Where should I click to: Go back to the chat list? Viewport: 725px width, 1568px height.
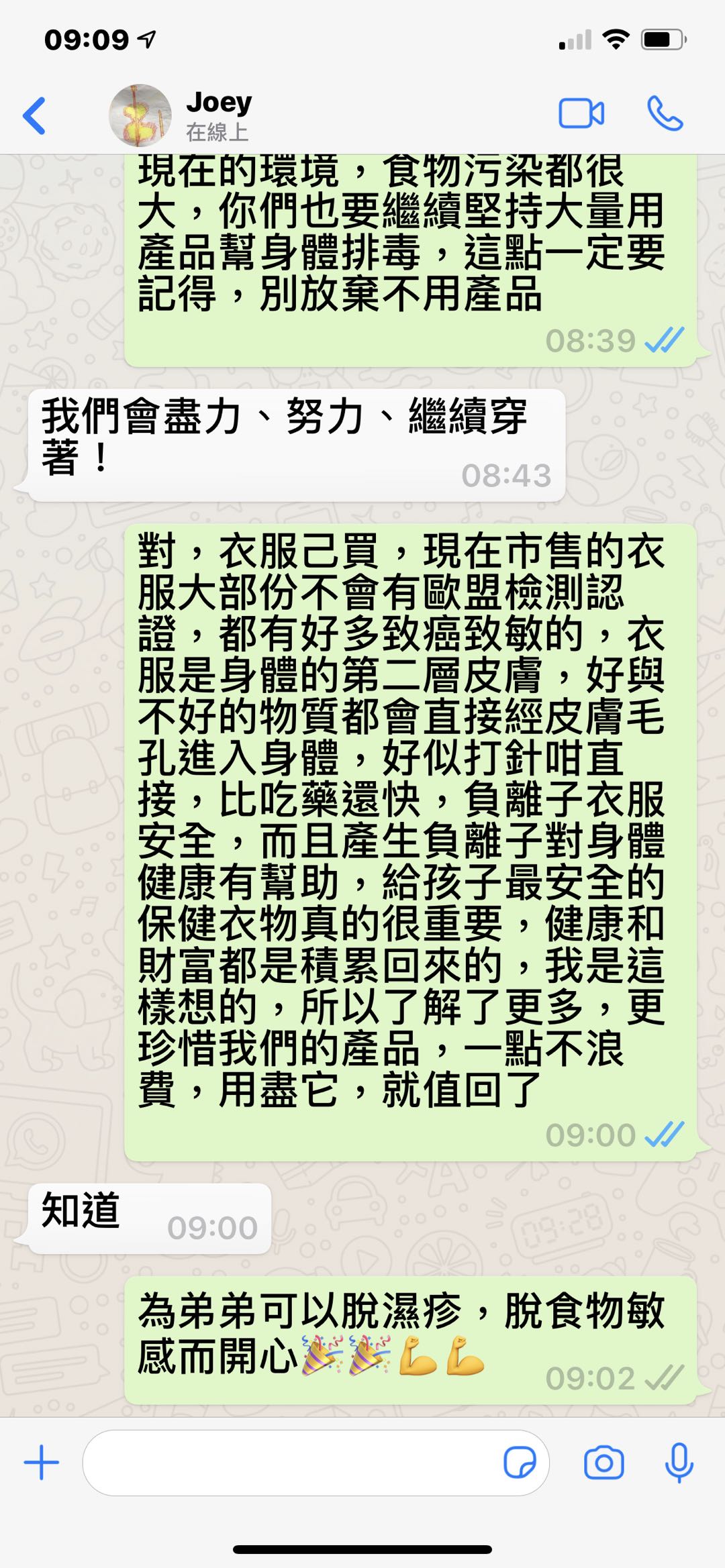pyautogui.click(x=35, y=115)
